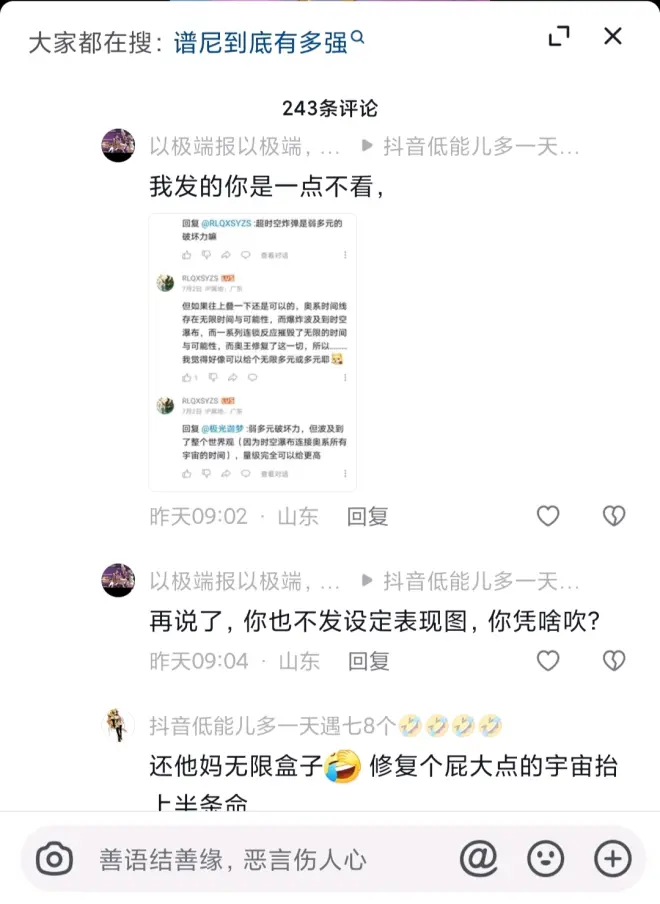This screenshot has height=904, width=660.
Task: Expand the comments panel to full screen
Action: (559, 37)
